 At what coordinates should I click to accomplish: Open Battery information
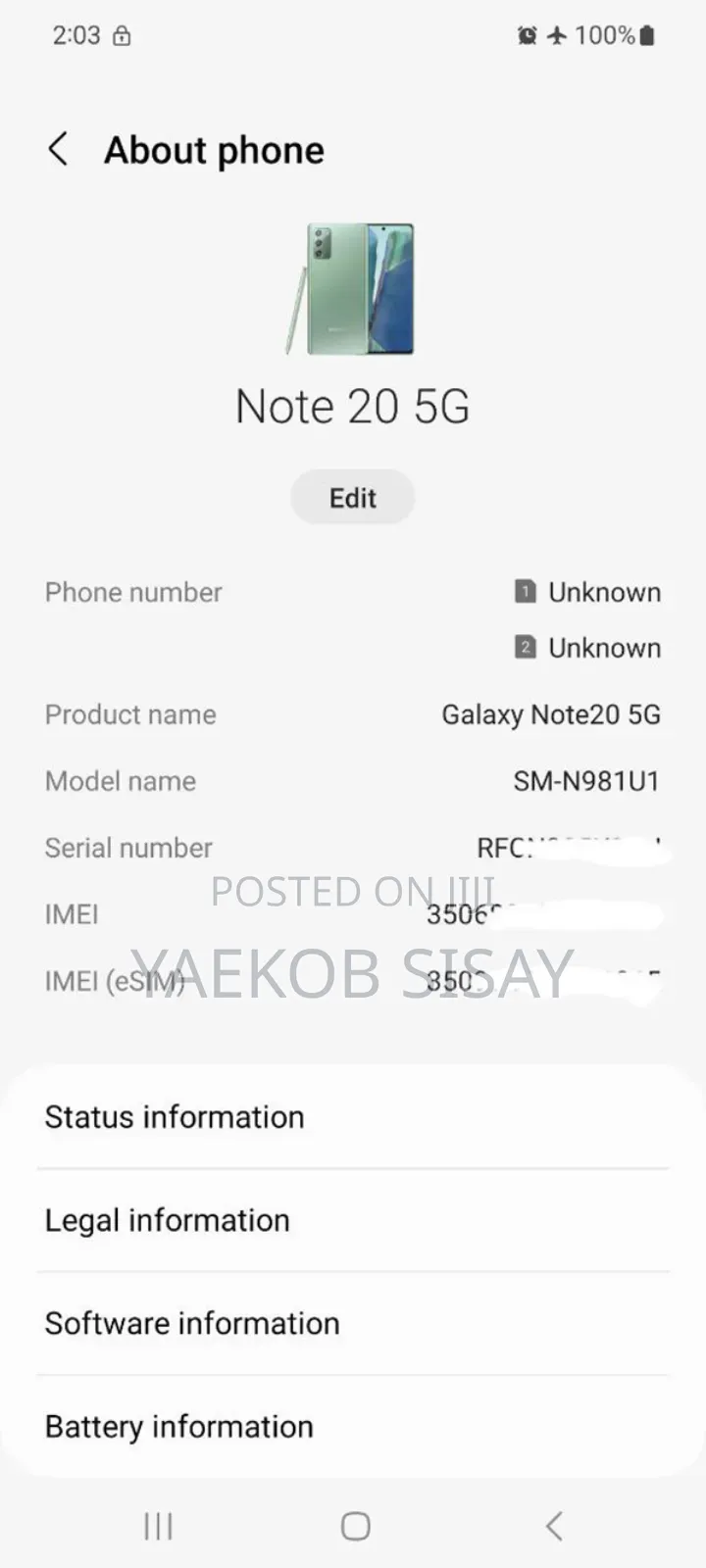[178, 1426]
